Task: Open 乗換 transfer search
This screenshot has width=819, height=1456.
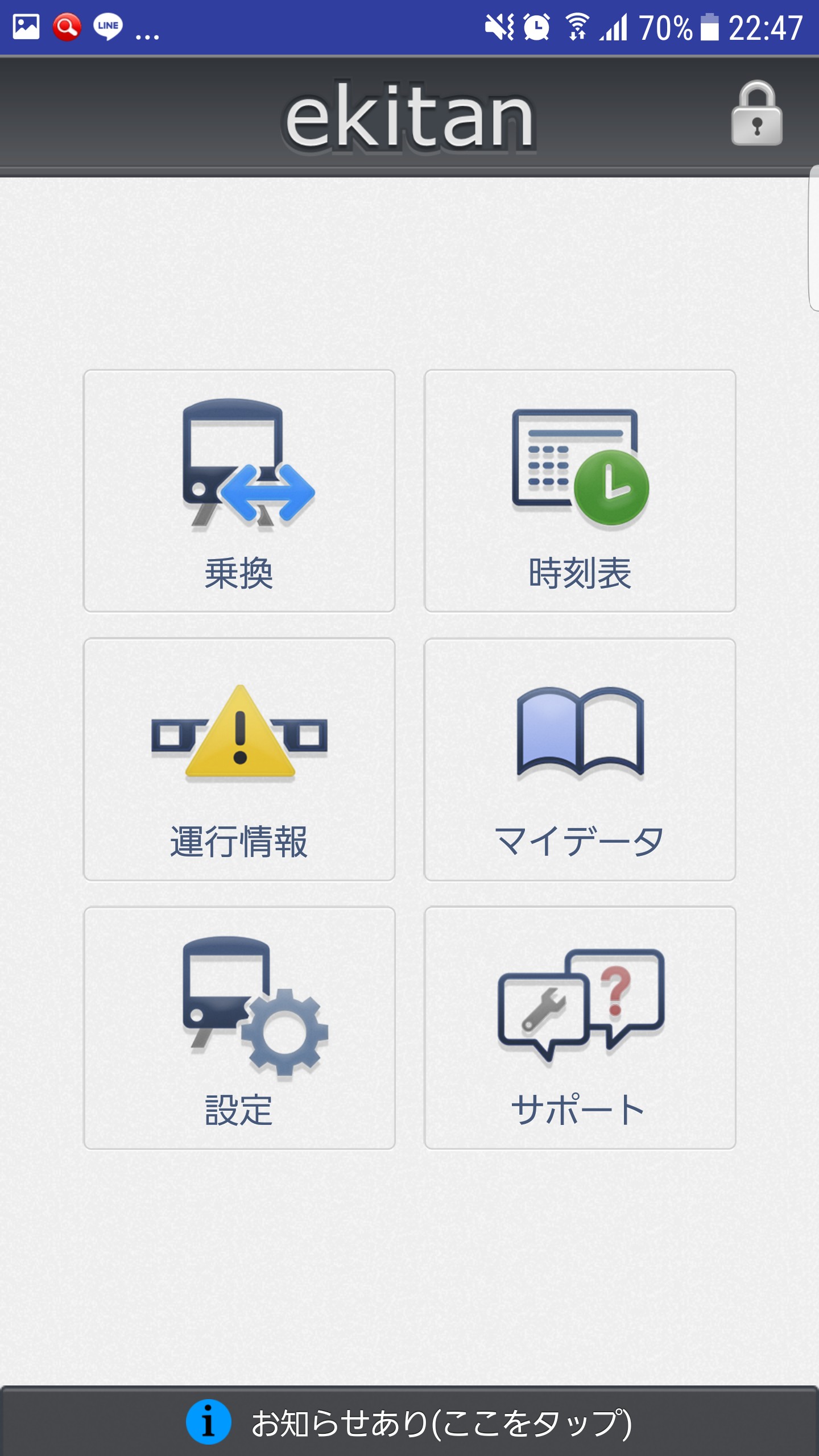Action: pyautogui.click(x=239, y=491)
